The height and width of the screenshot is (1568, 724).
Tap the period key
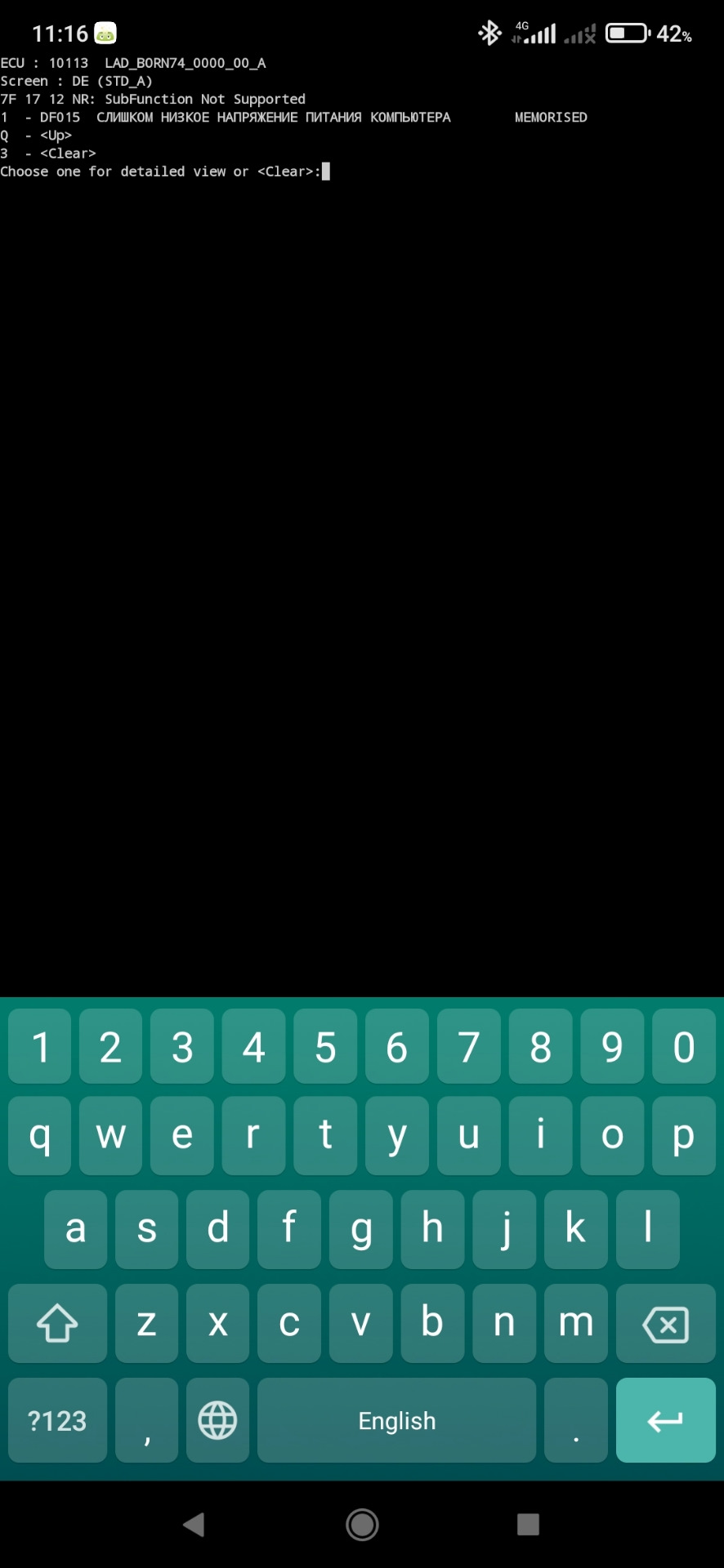pyautogui.click(x=575, y=1420)
